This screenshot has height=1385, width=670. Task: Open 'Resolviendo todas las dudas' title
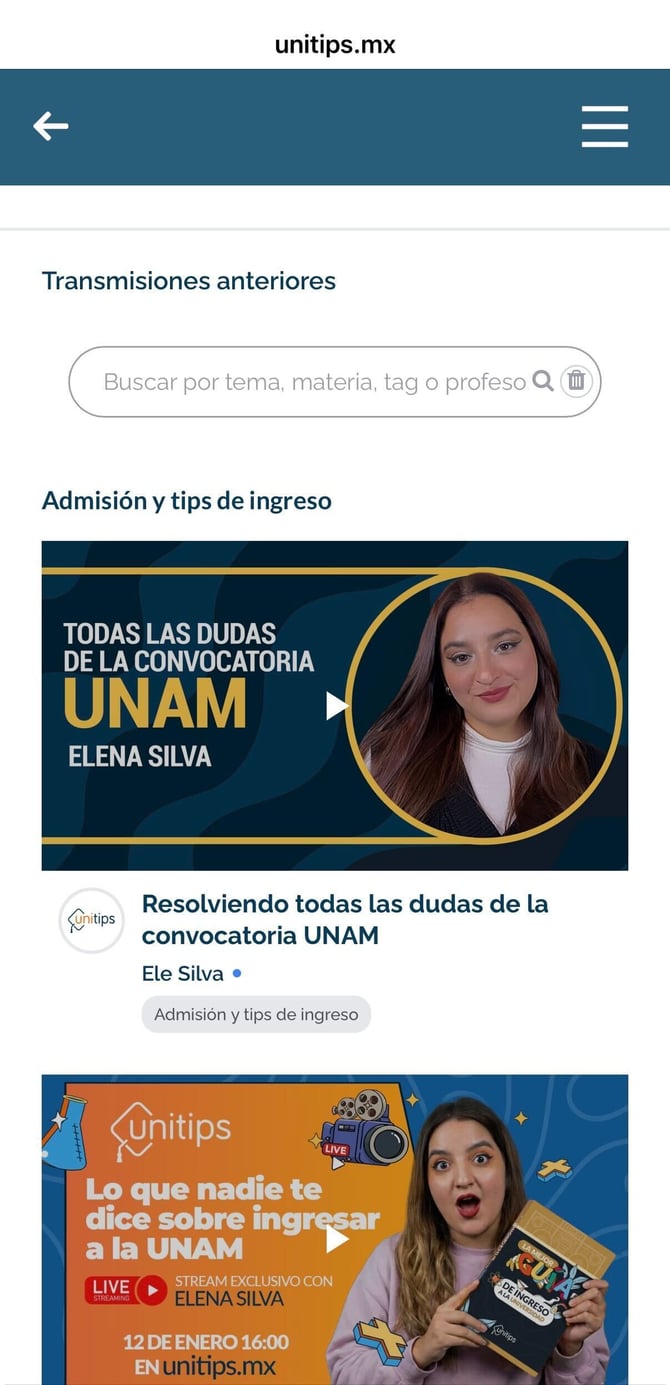pyautogui.click(x=345, y=919)
